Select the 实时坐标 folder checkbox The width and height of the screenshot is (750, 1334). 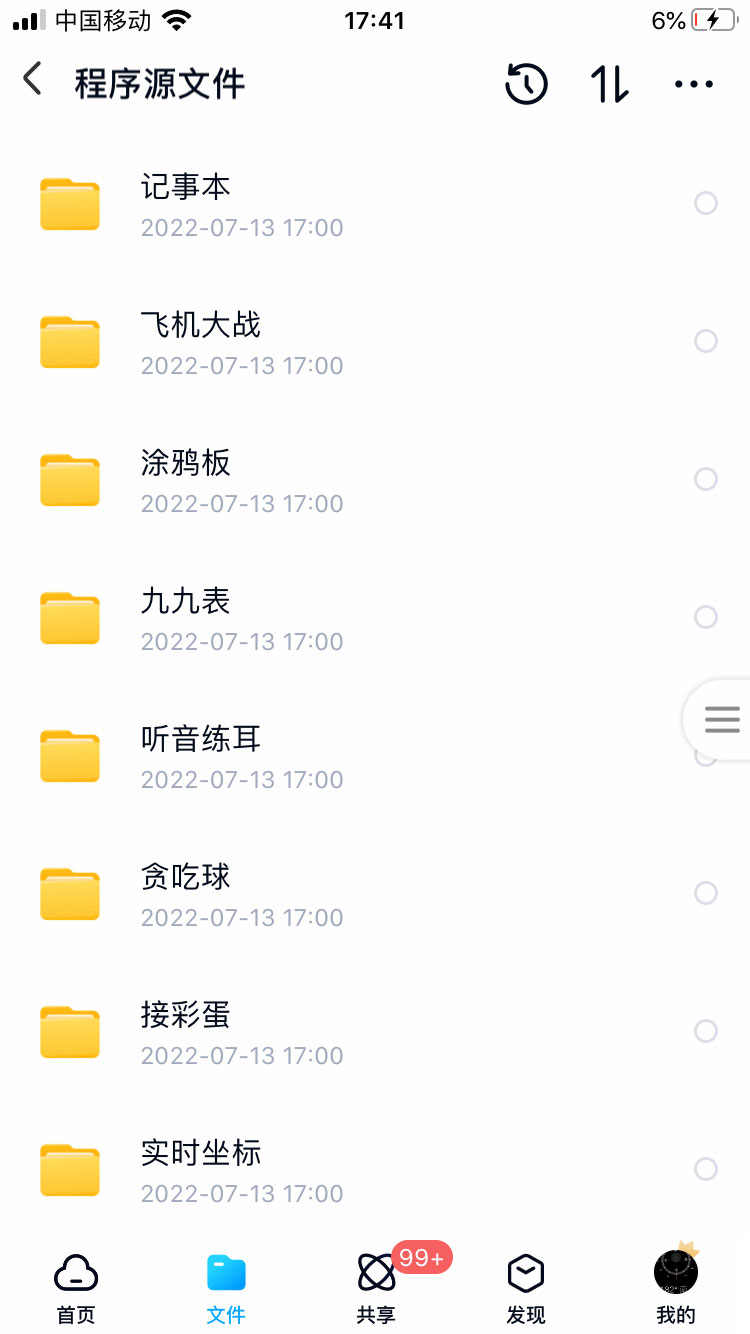[707, 1169]
